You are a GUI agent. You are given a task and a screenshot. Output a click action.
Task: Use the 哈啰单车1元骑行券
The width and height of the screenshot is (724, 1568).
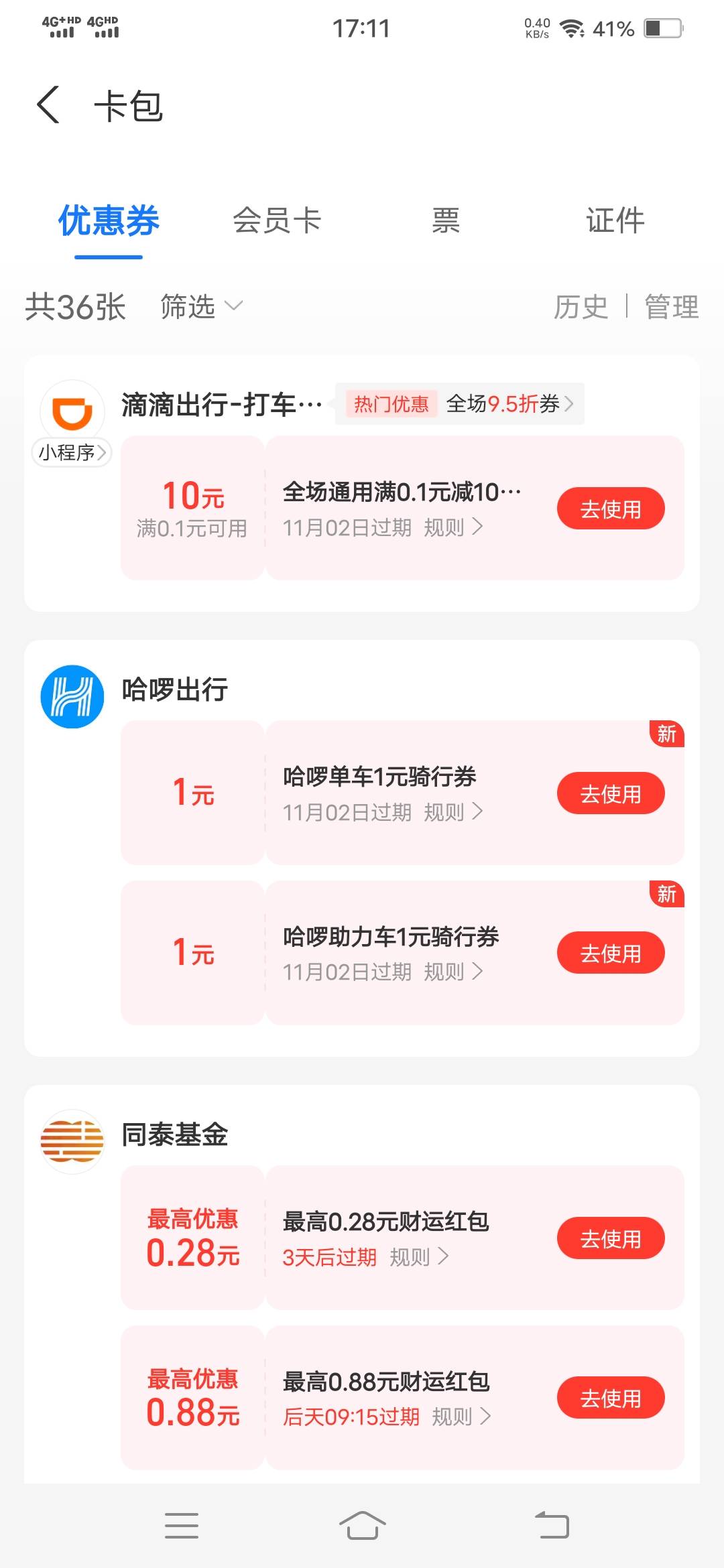[610, 793]
